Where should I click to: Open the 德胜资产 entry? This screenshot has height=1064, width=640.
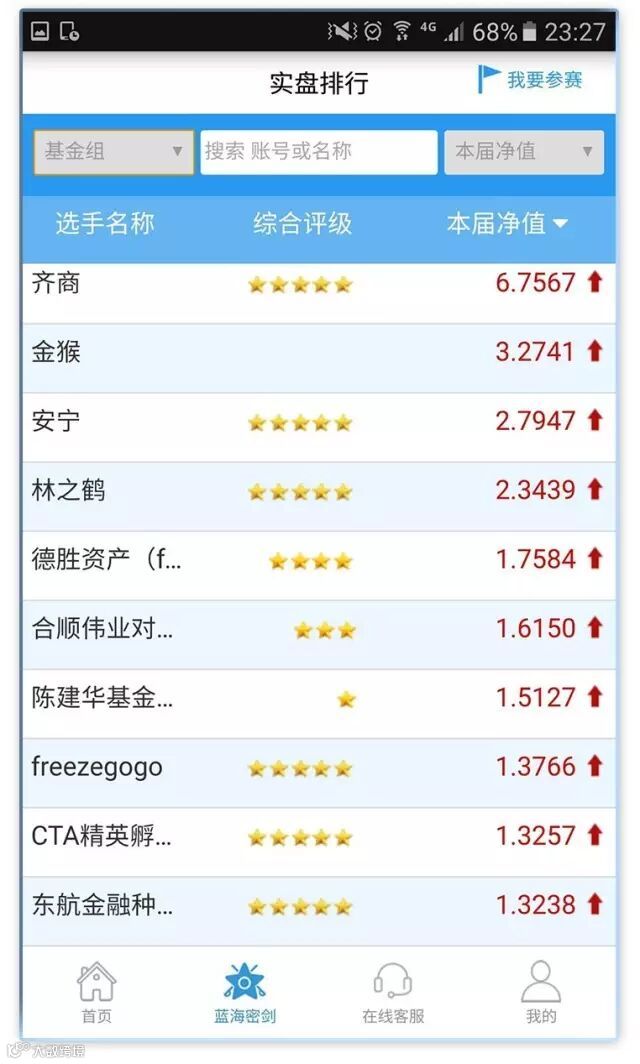click(106, 559)
